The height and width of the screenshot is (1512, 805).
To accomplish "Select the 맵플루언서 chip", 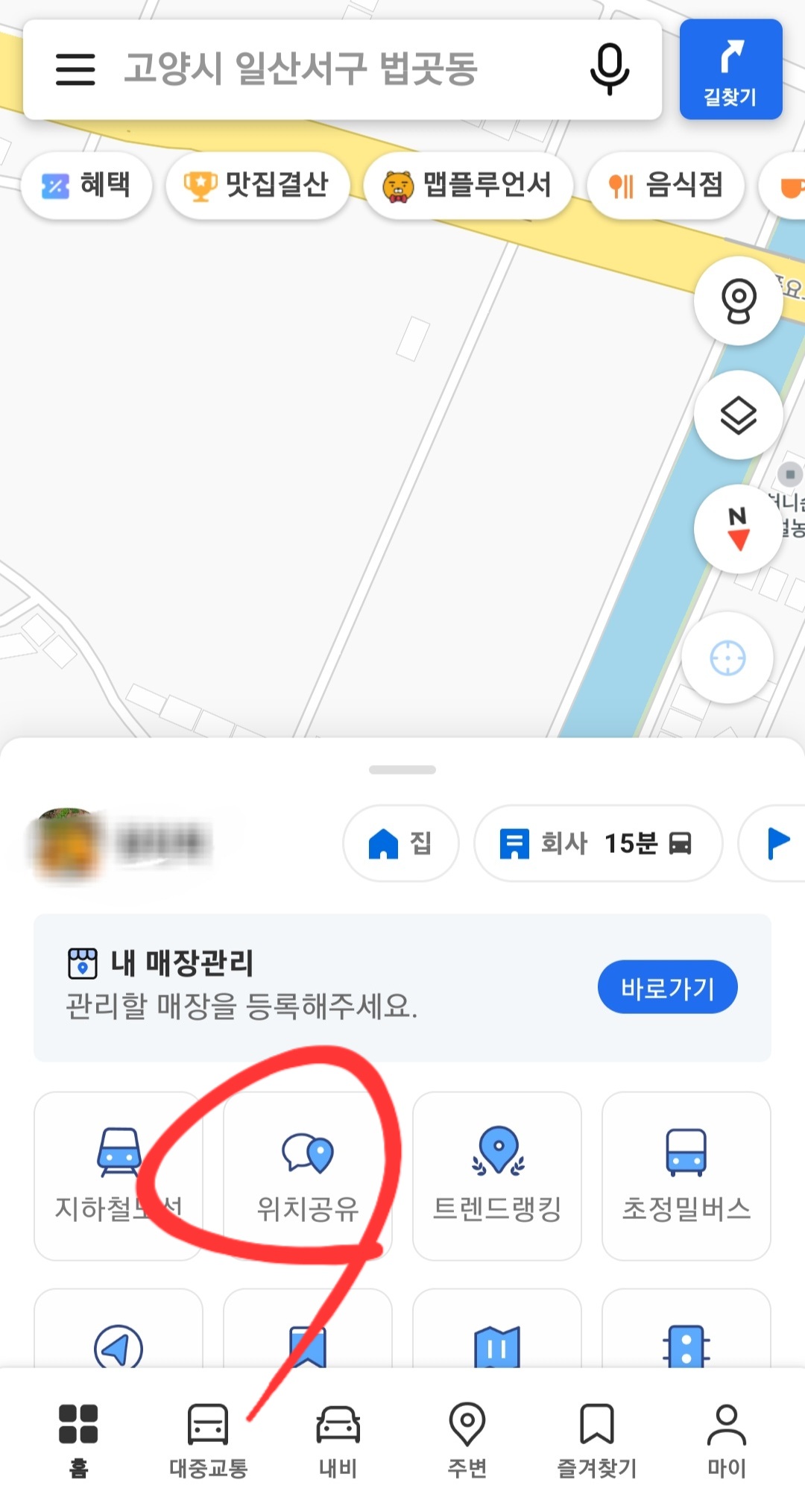I will 468,186.
